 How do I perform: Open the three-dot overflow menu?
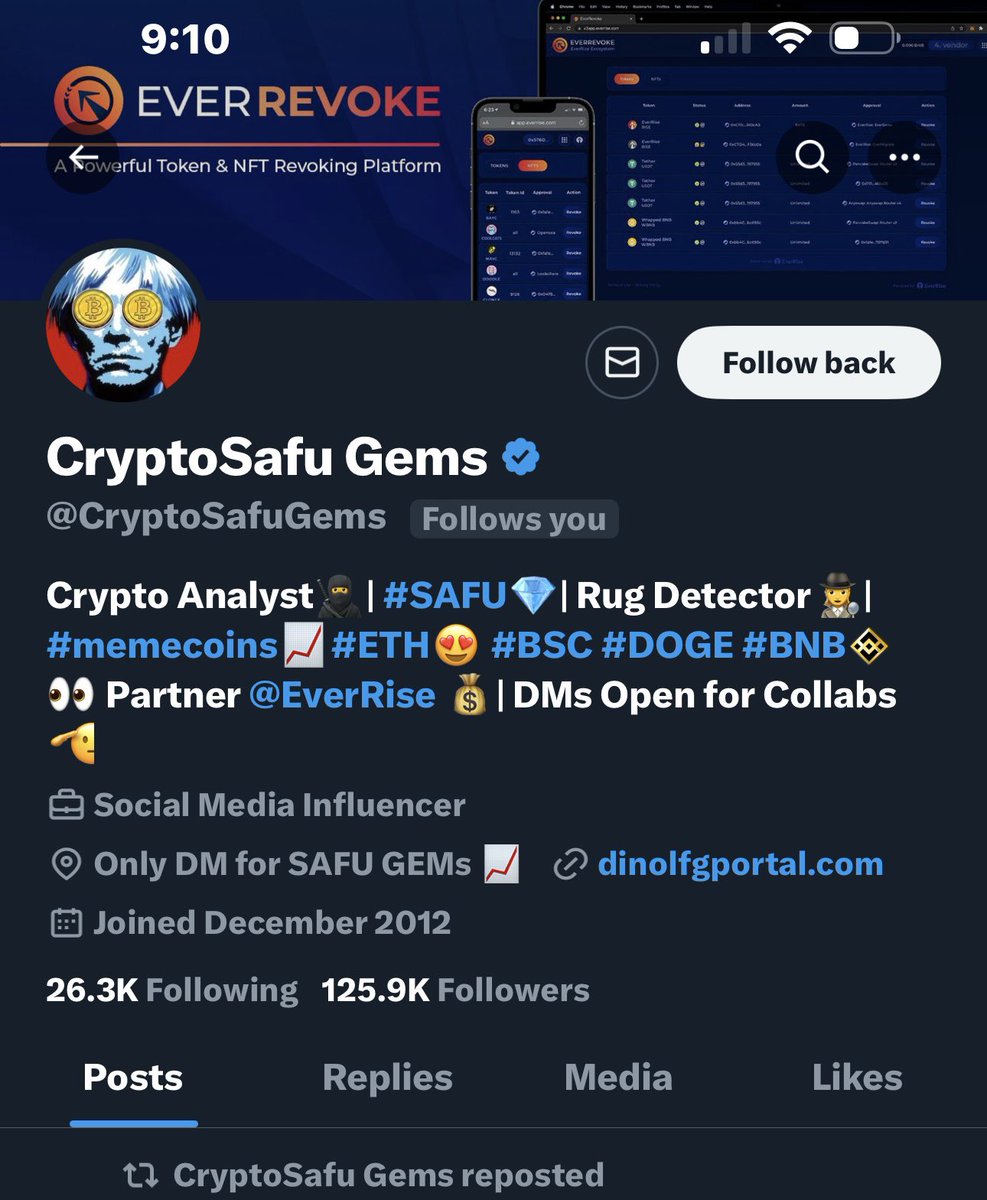[903, 158]
